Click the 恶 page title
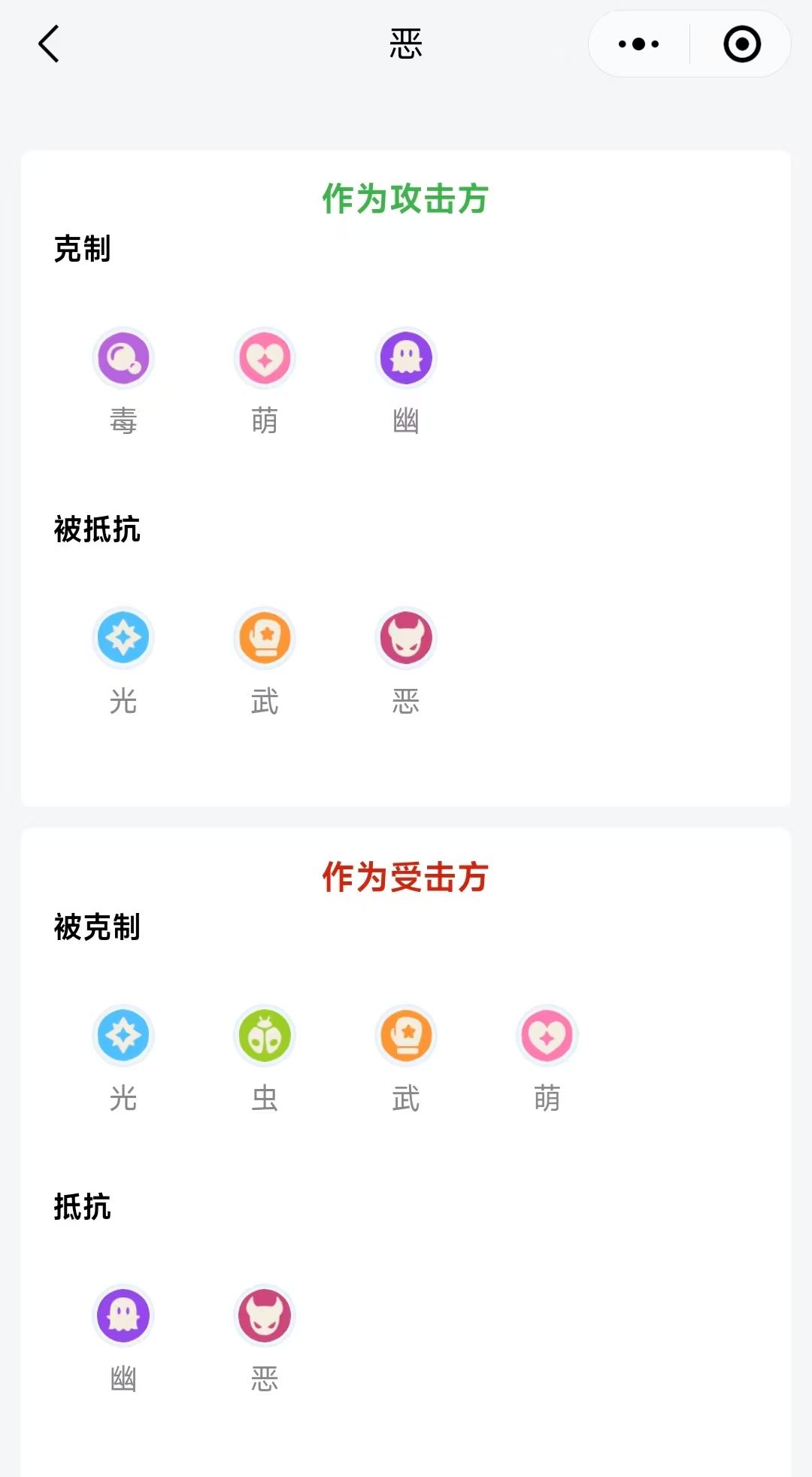812x1477 pixels. 405,43
